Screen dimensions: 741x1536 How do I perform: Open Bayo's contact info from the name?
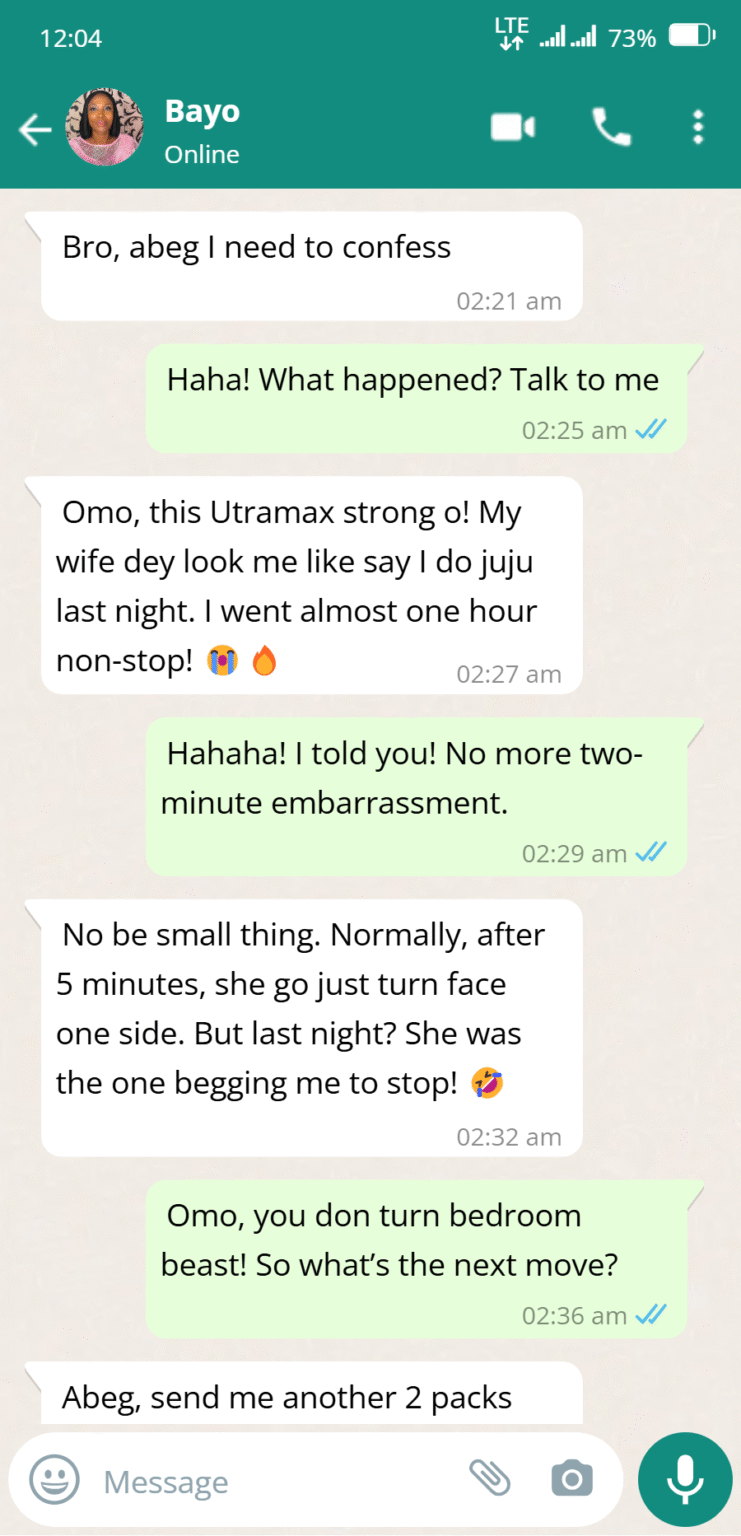click(202, 111)
